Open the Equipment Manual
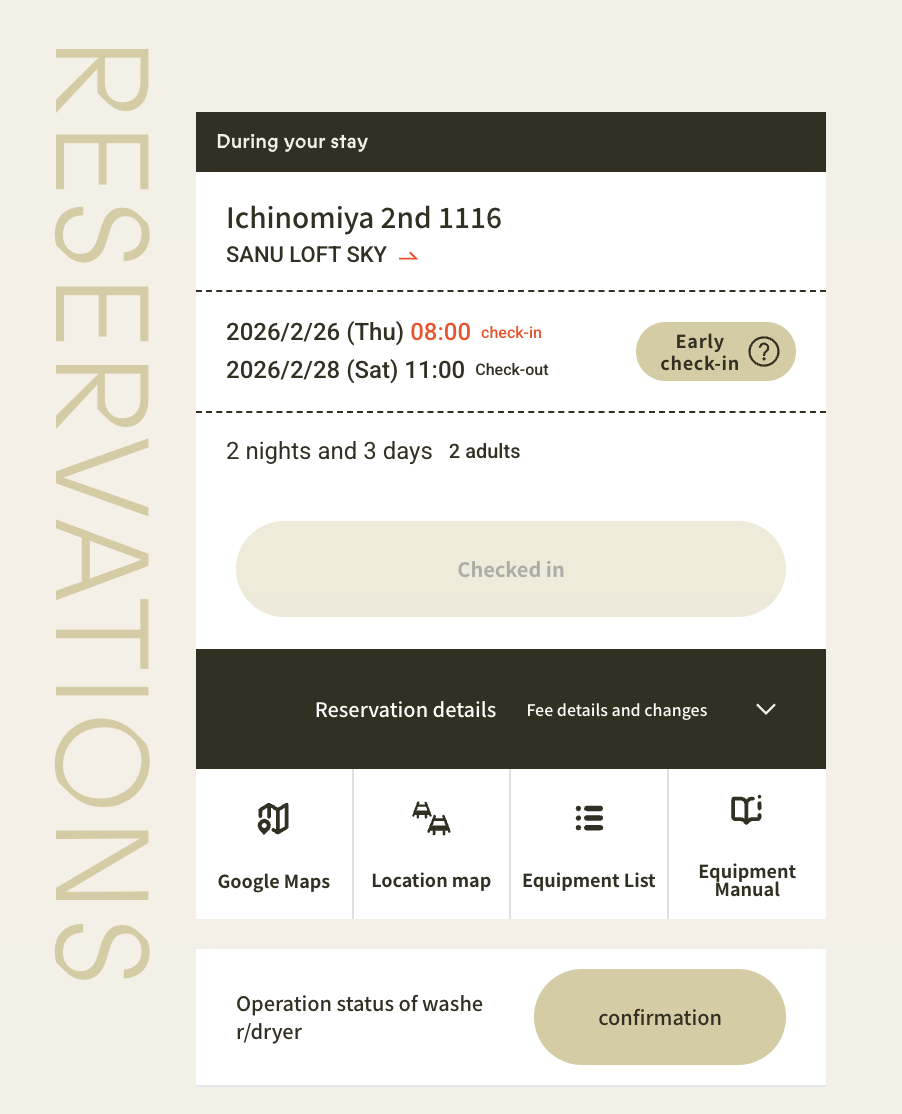 [746, 845]
